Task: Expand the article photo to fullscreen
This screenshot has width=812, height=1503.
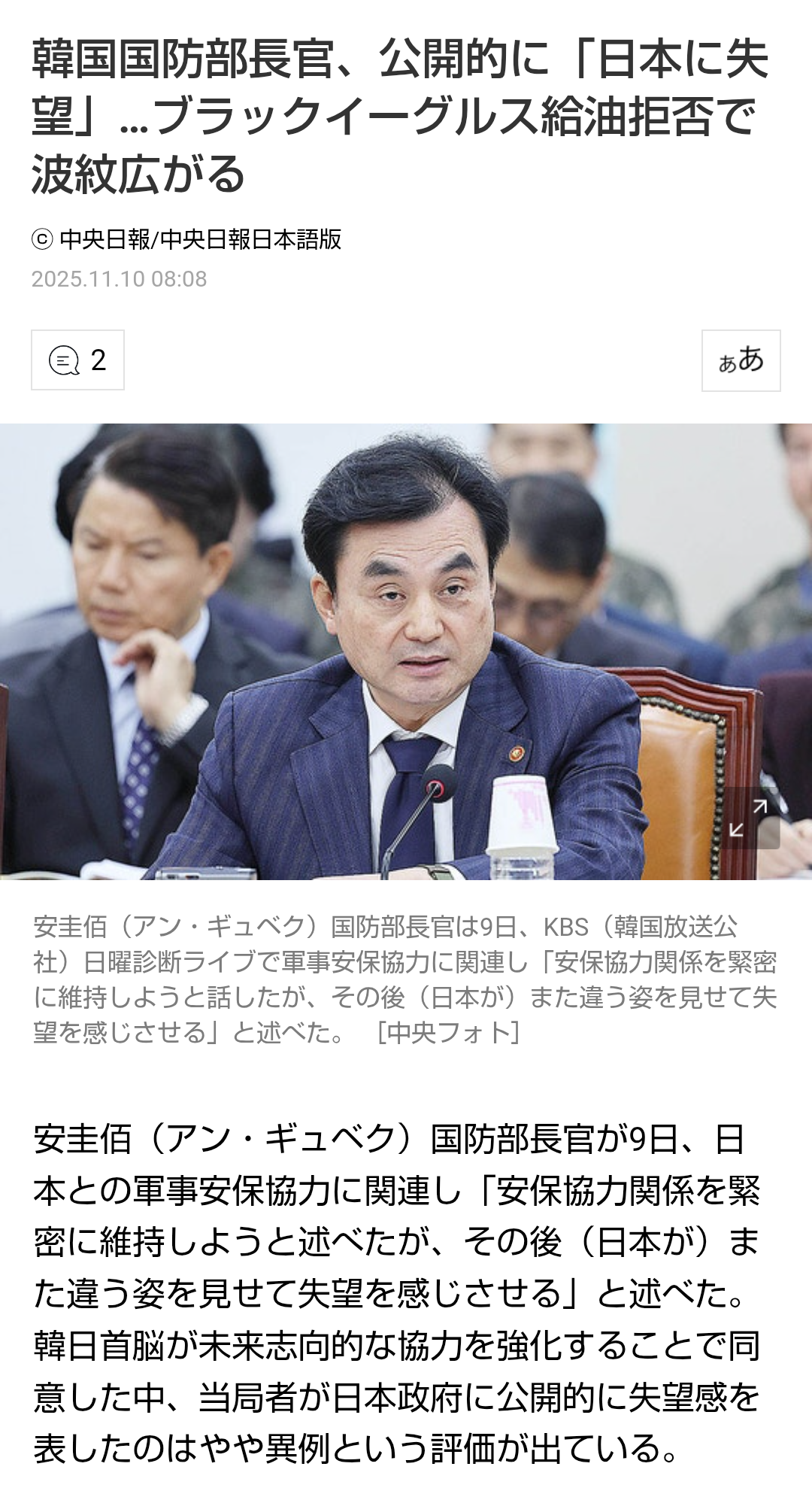Action: click(x=749, y=818)
